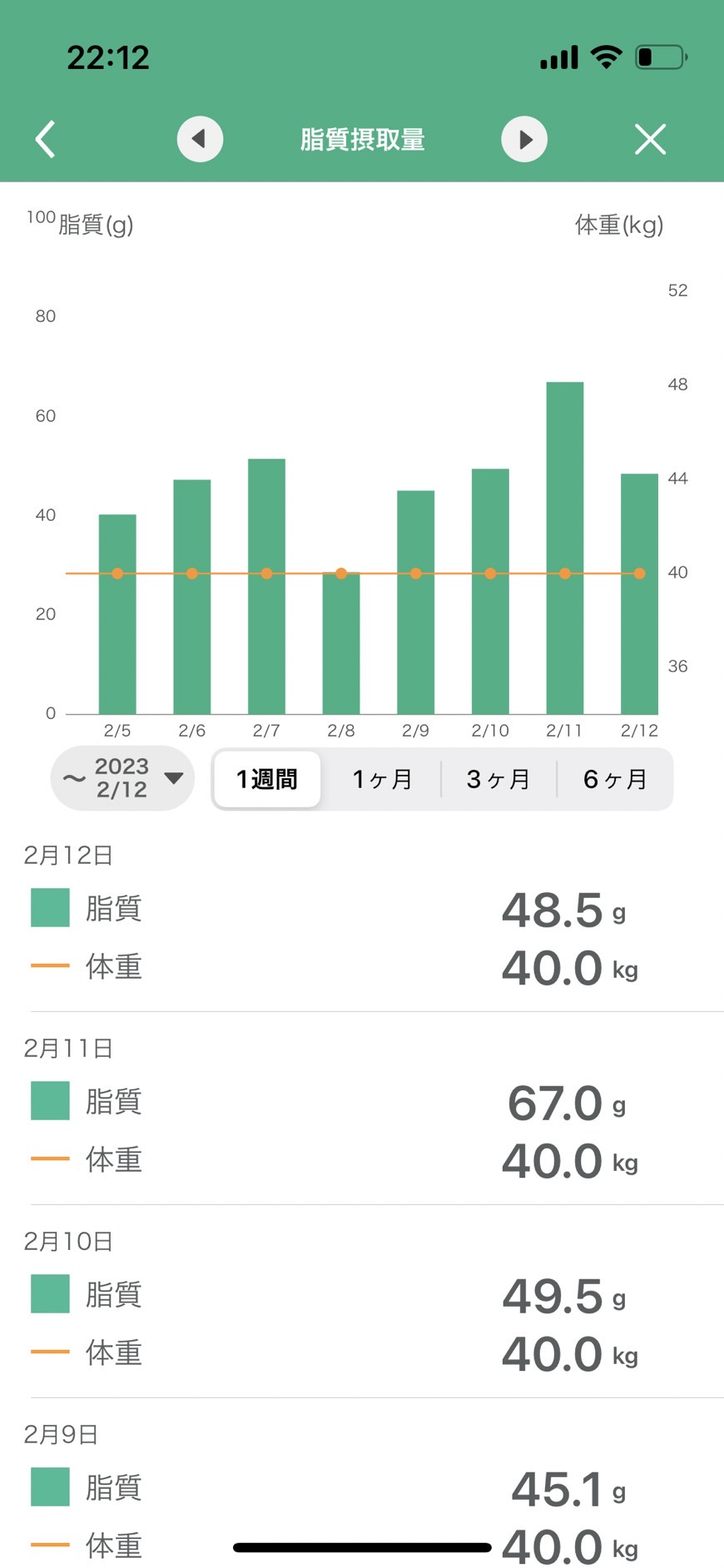Open the 2023 2/12 date picker
Screen dimensions: 724x1568
tap(122, 778)
